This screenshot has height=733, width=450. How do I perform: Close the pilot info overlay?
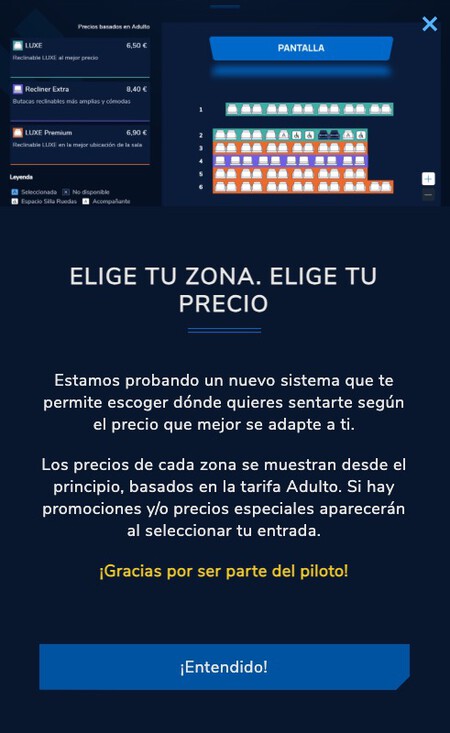click(429, 24)
